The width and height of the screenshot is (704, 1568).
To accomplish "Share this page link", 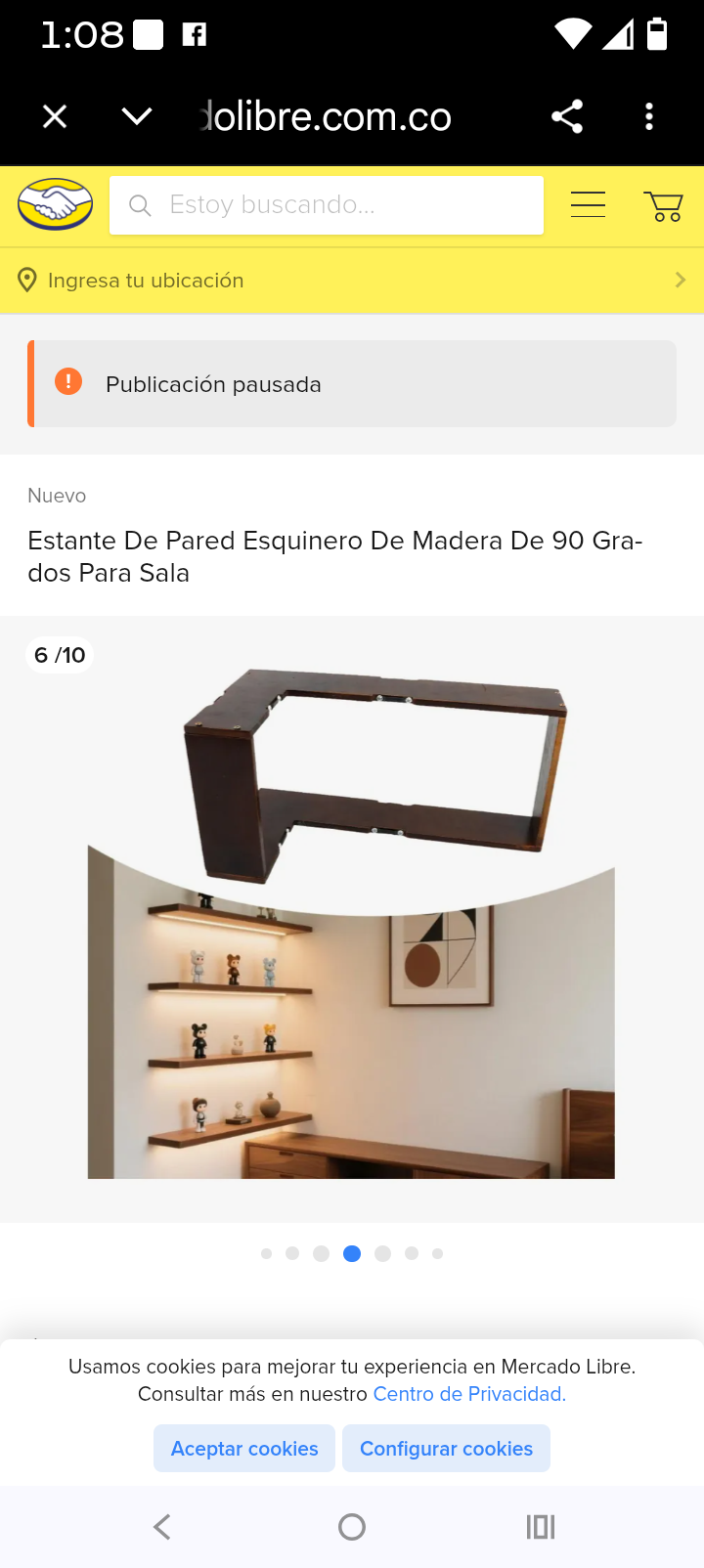I will (x=567, y=117).
